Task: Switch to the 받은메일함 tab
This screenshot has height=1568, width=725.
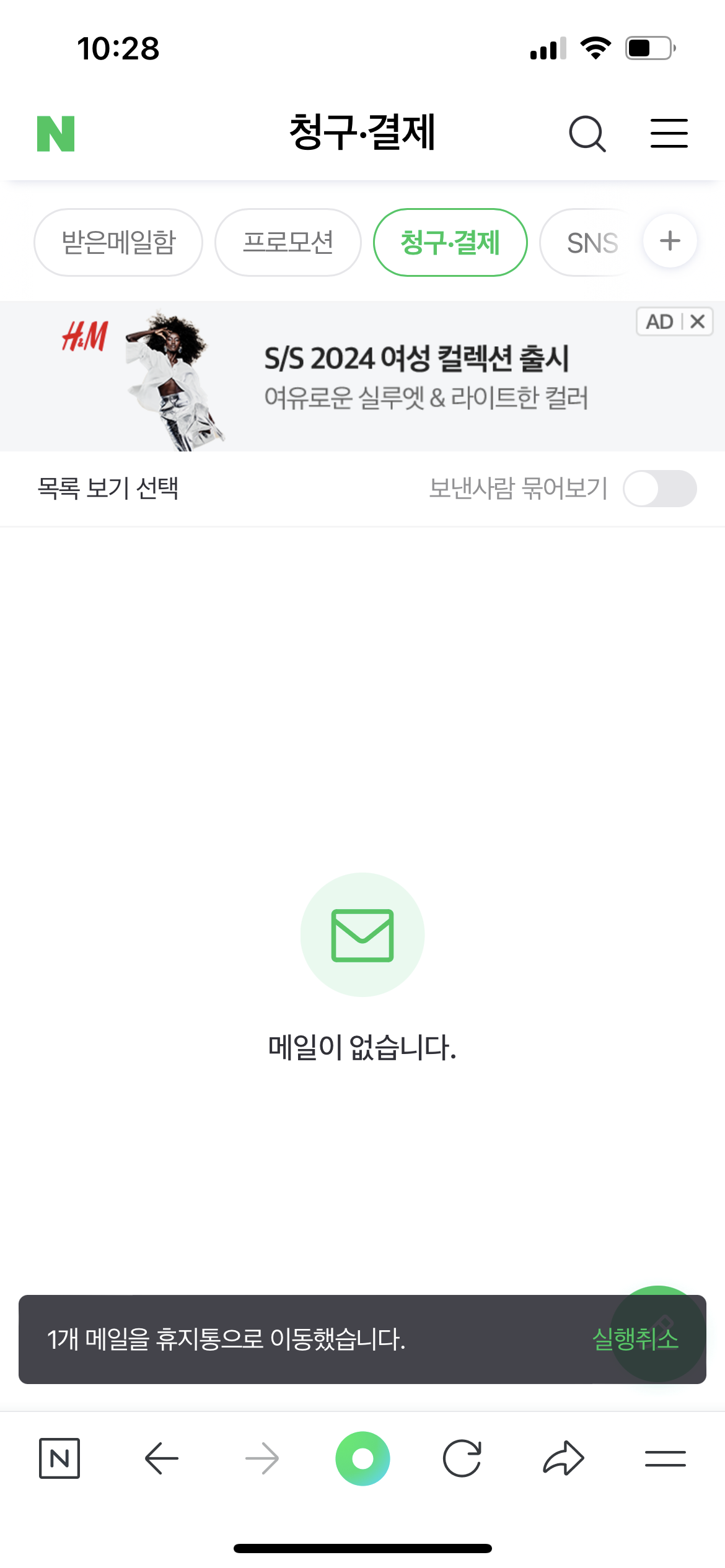Action: coord(118,242)
